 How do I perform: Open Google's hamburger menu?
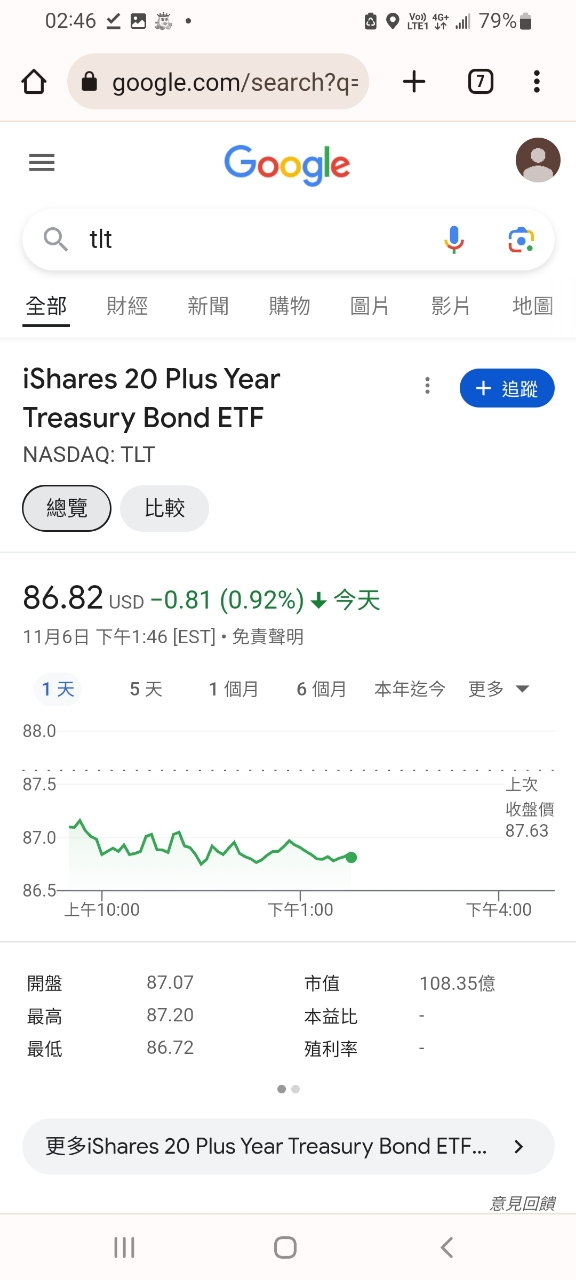coord(42,162)
